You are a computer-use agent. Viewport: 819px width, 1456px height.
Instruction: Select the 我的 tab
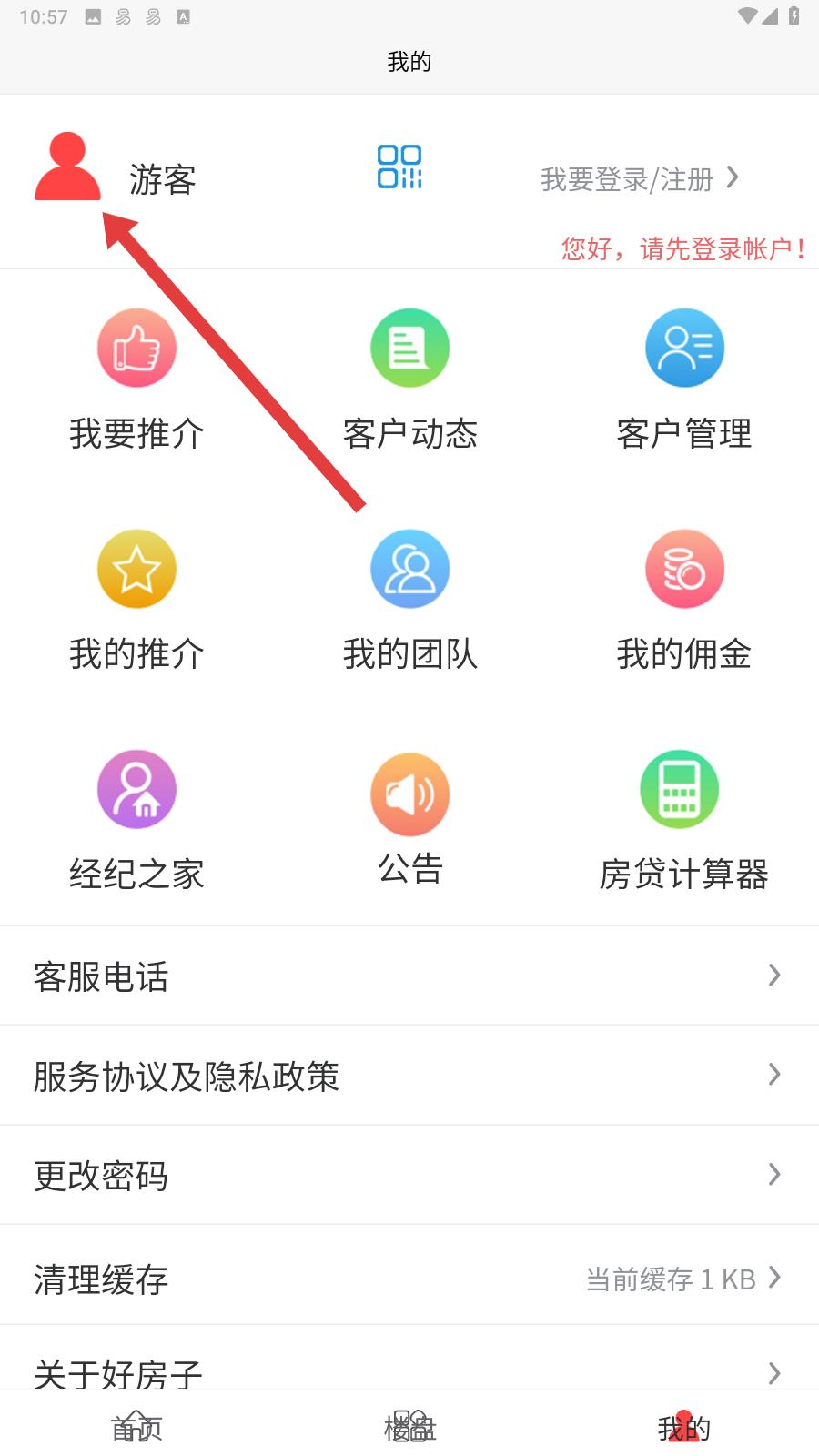point(683,1426)
